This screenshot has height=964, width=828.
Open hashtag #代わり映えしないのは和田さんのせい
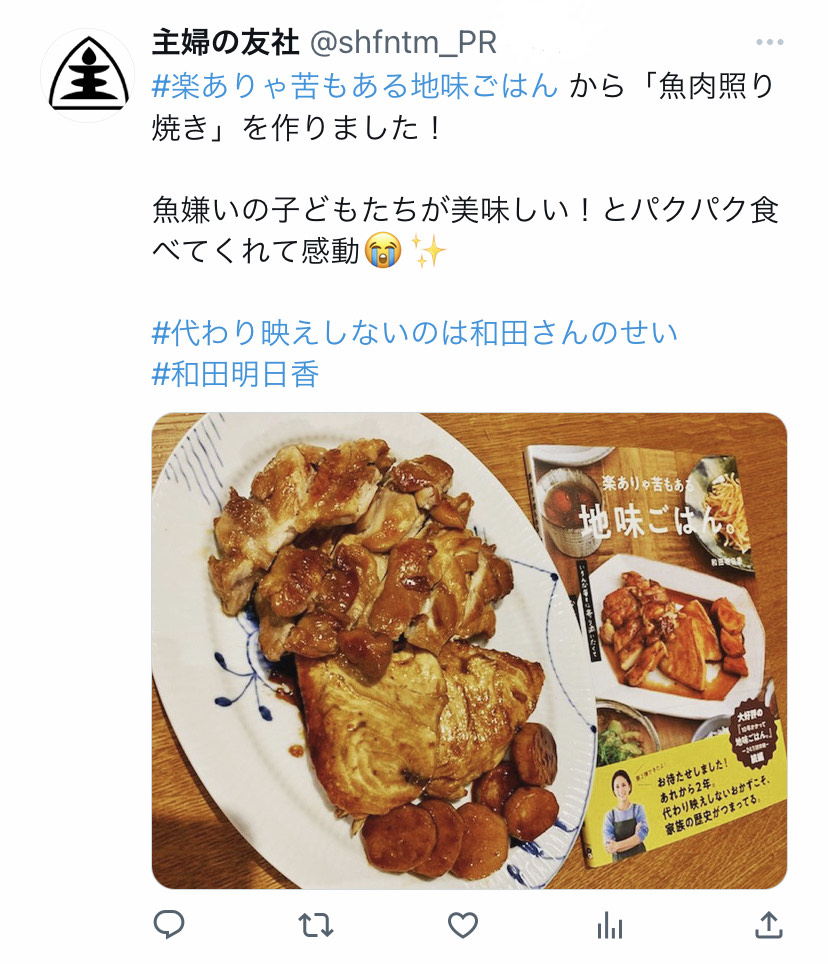415,331
